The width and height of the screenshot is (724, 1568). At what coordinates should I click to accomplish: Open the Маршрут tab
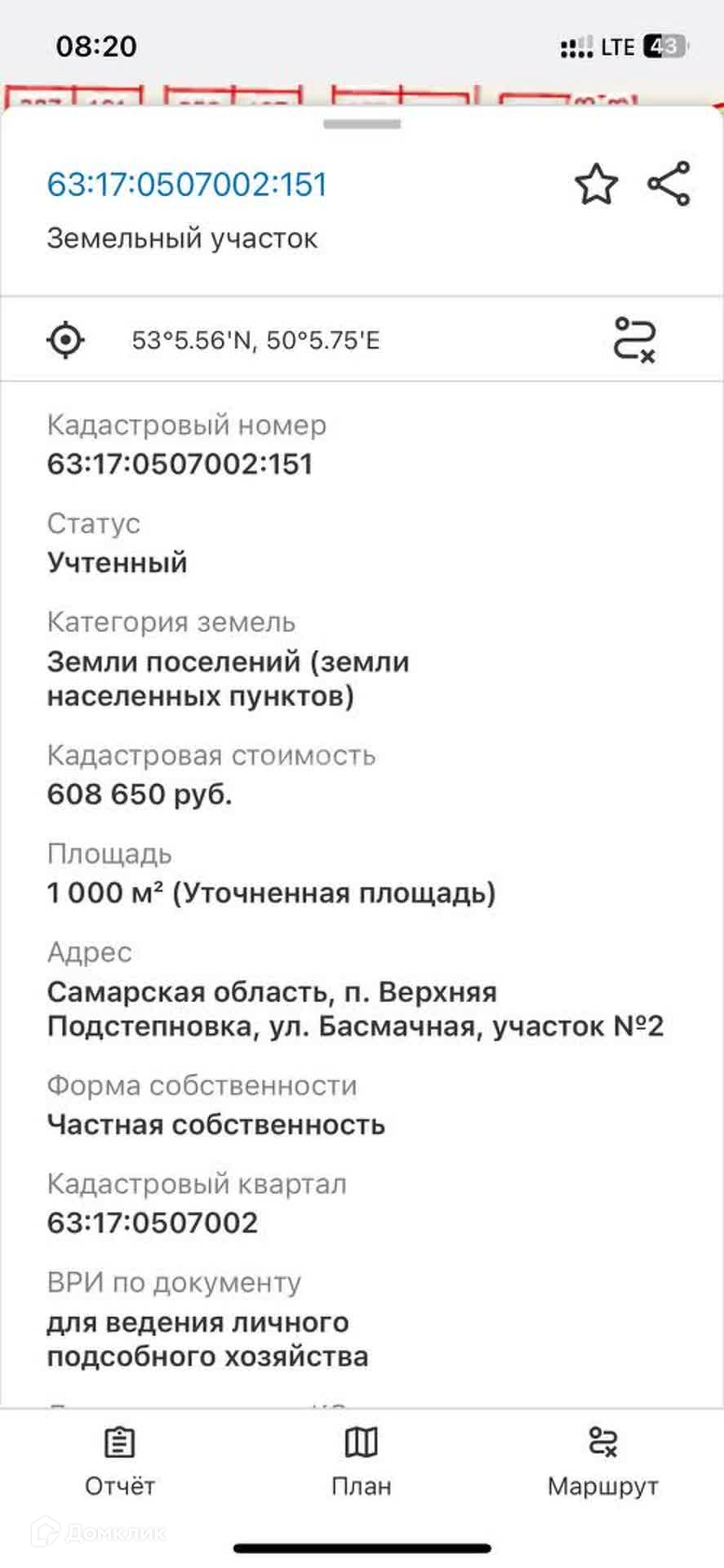[603, 1463]
